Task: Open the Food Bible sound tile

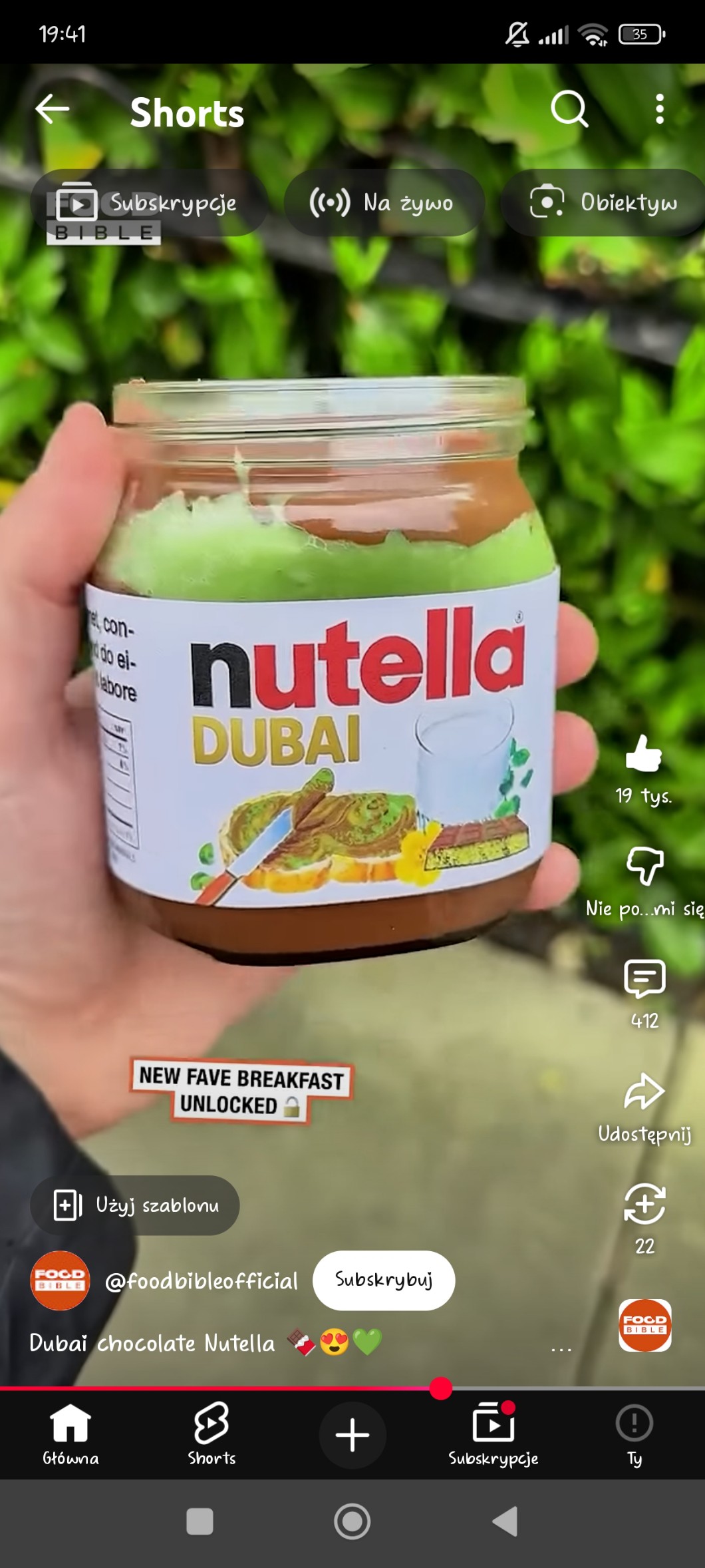Action: tap(644, 1325)
